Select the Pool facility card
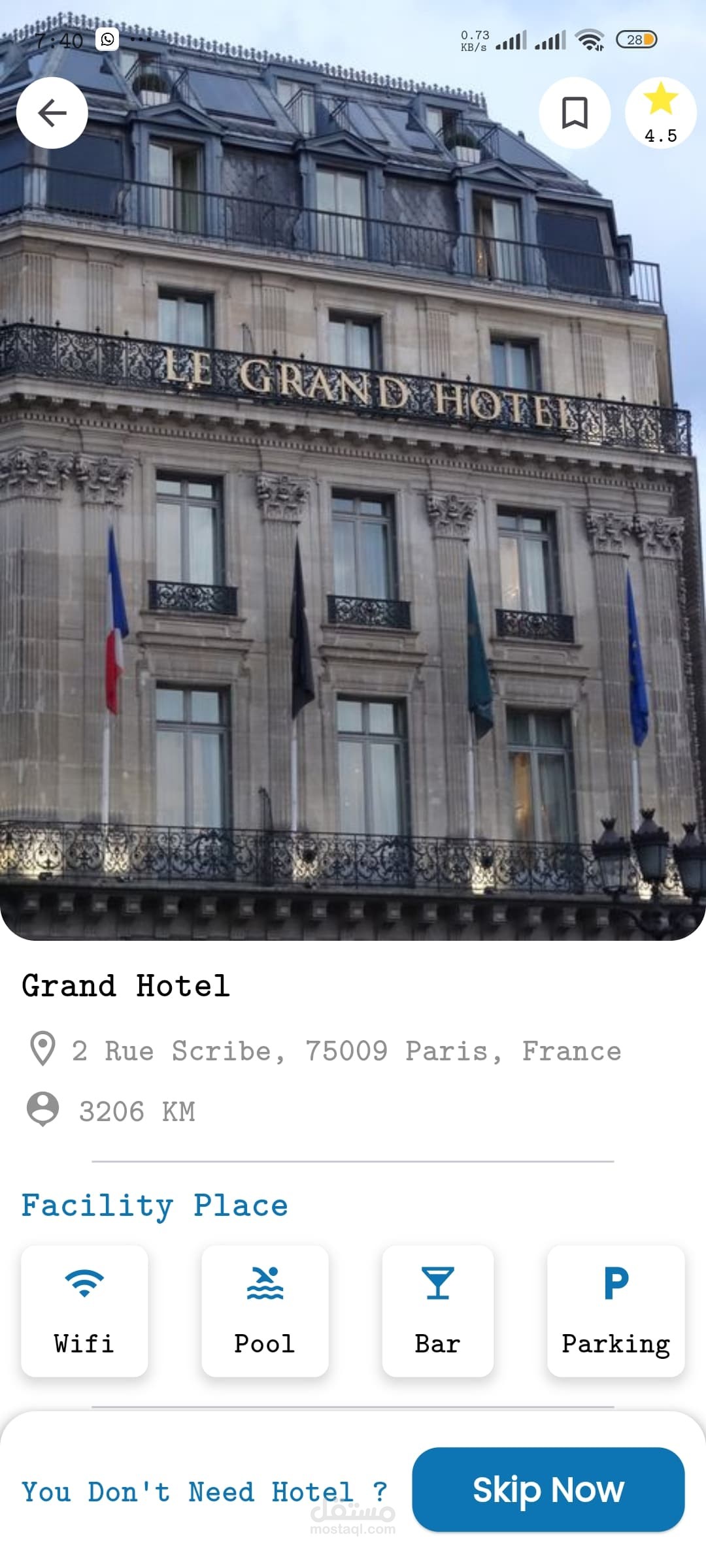Image resolution: width=706 pixels, height=1568 pixels. pyautogui.click(x=265, y=1311)
